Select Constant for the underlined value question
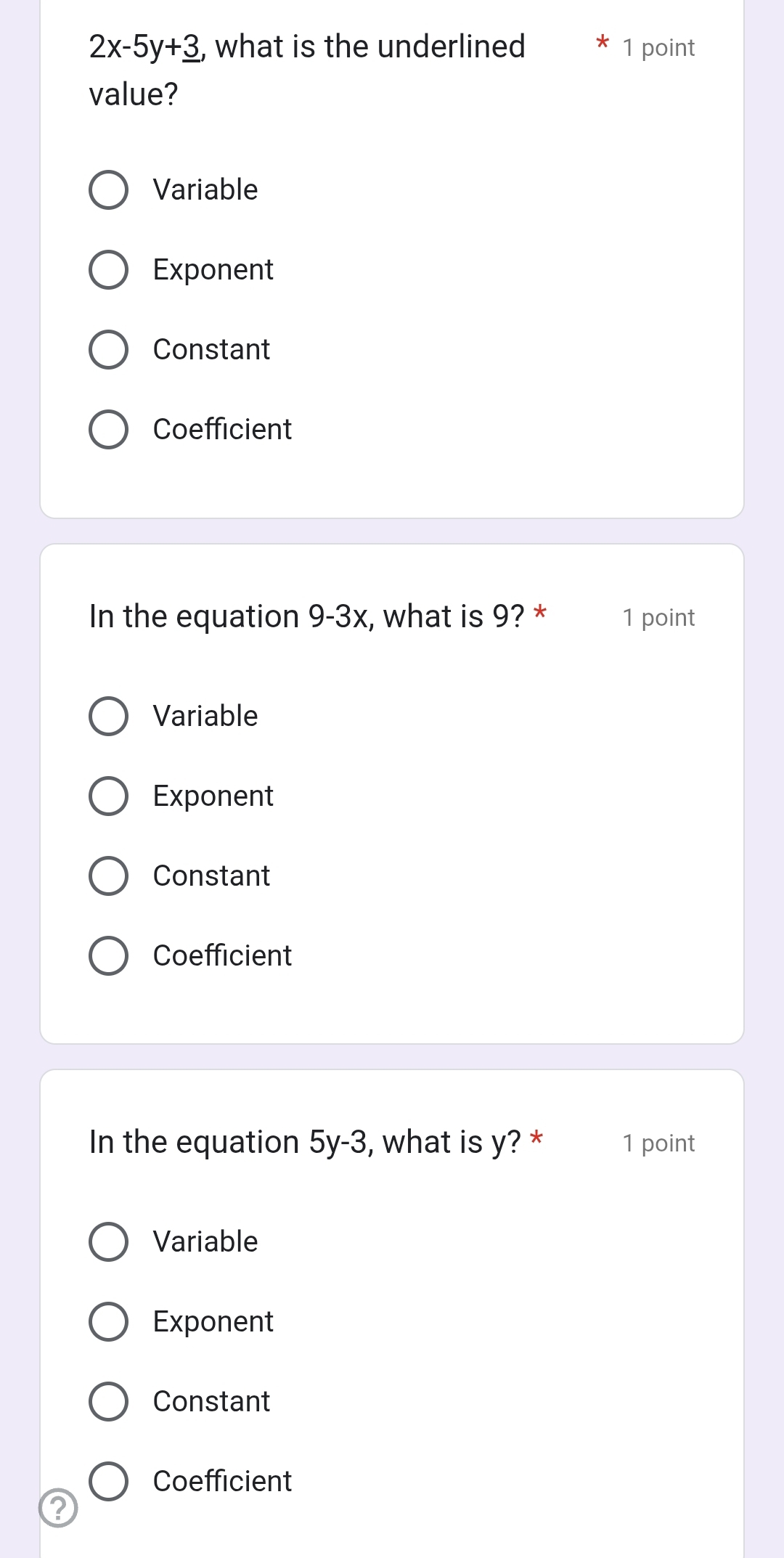Image resolution: width=784 pixels, height=1558 pixels. [108, 349]
